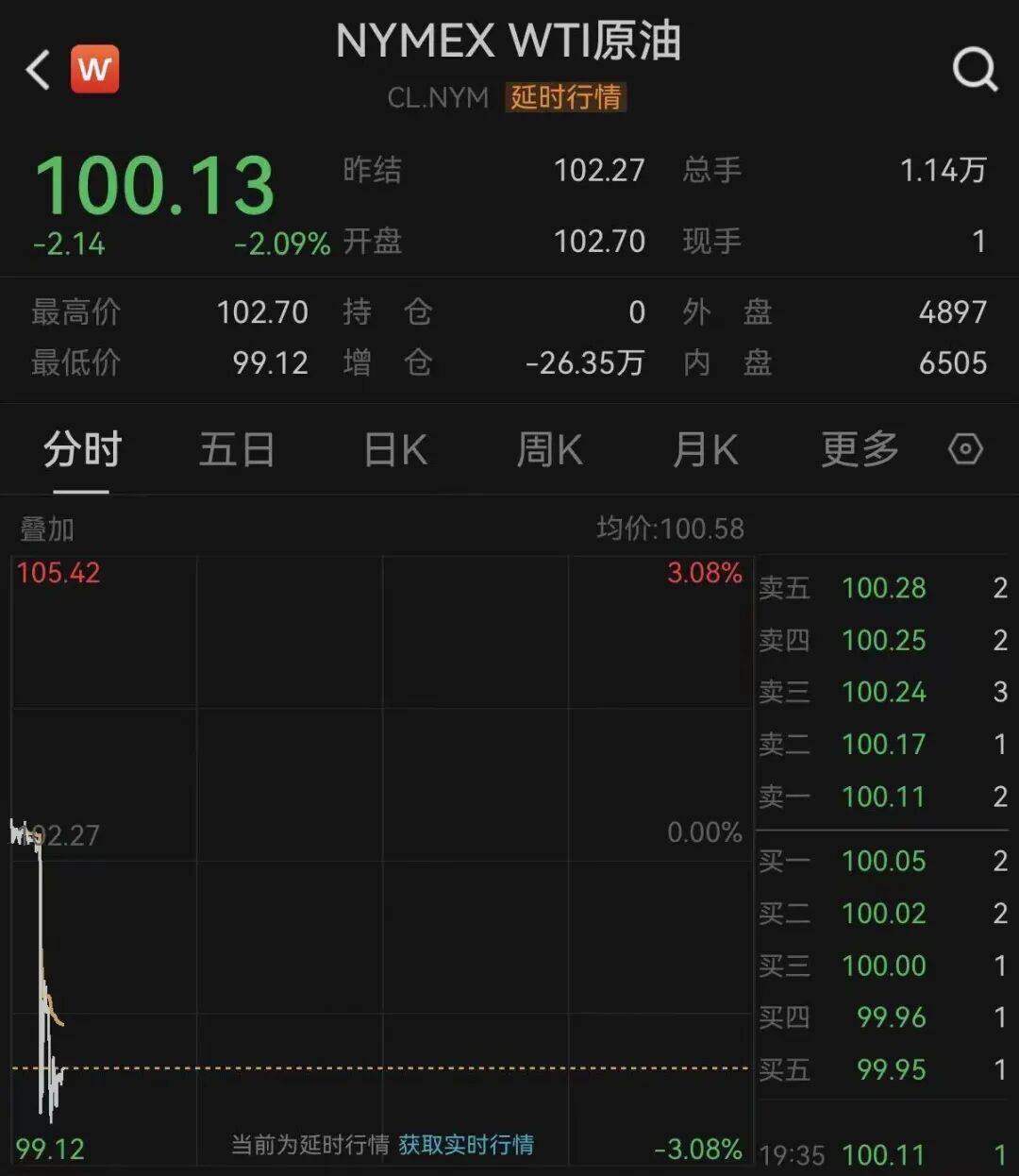Screen dimensions: 1019x1176
Task: Switch to the 五日 chart tab
Action: 237,449
